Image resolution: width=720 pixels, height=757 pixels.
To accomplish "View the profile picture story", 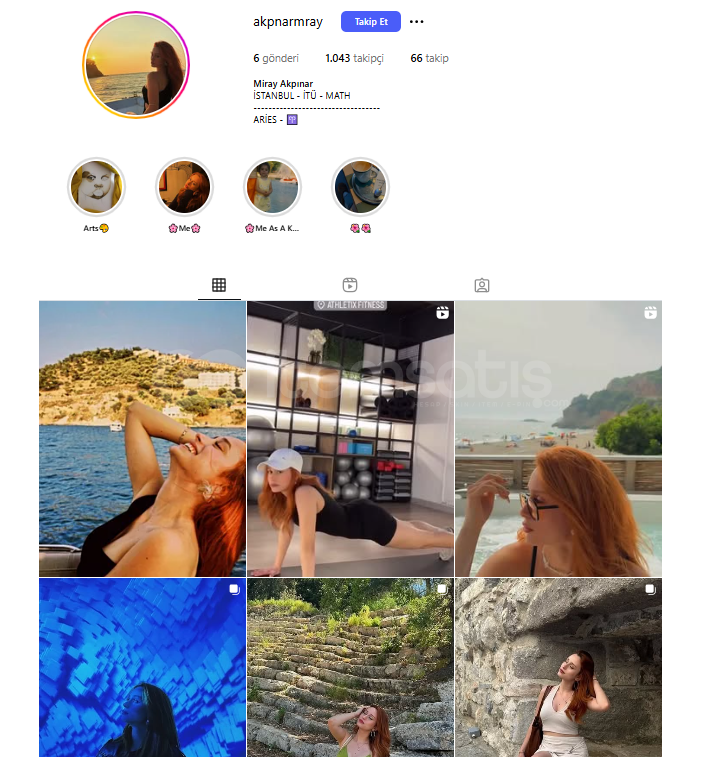I will point(137,66).
